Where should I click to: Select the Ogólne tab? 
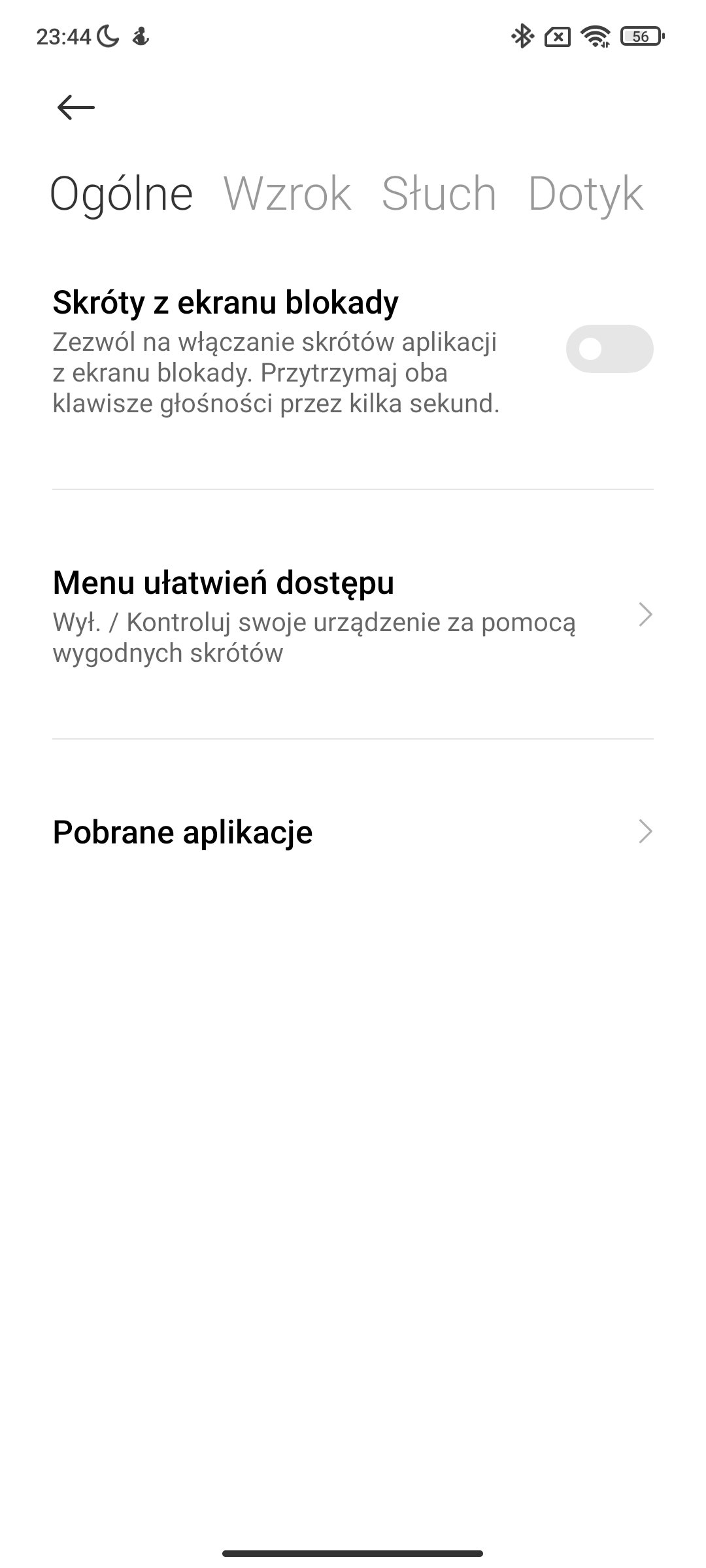[x=122, y=194]
